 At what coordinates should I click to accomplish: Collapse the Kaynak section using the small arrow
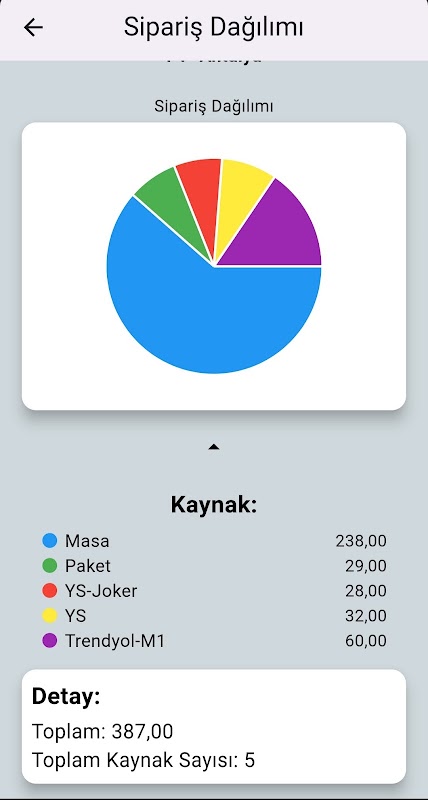click(x=214, y=447)
